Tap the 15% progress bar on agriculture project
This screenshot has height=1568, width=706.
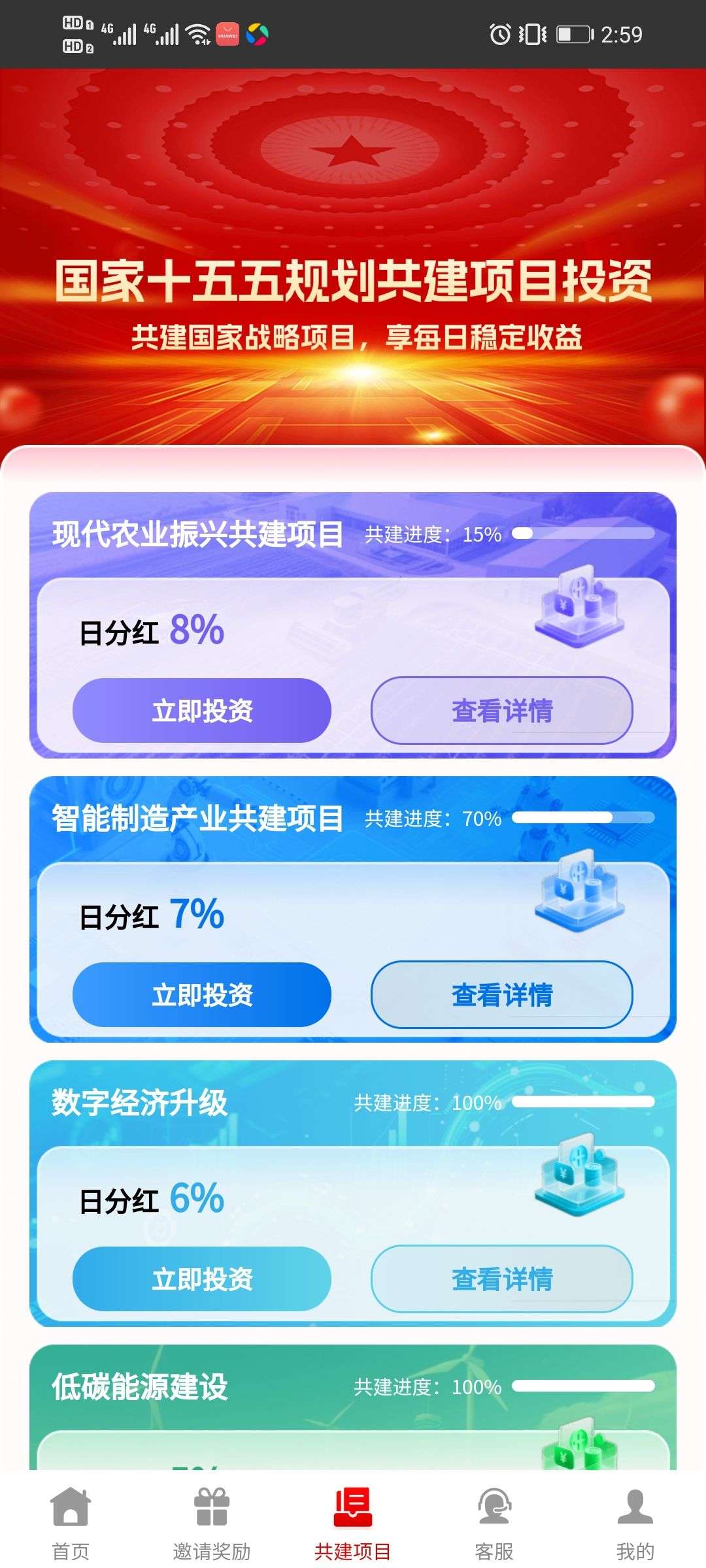point(585,534)
